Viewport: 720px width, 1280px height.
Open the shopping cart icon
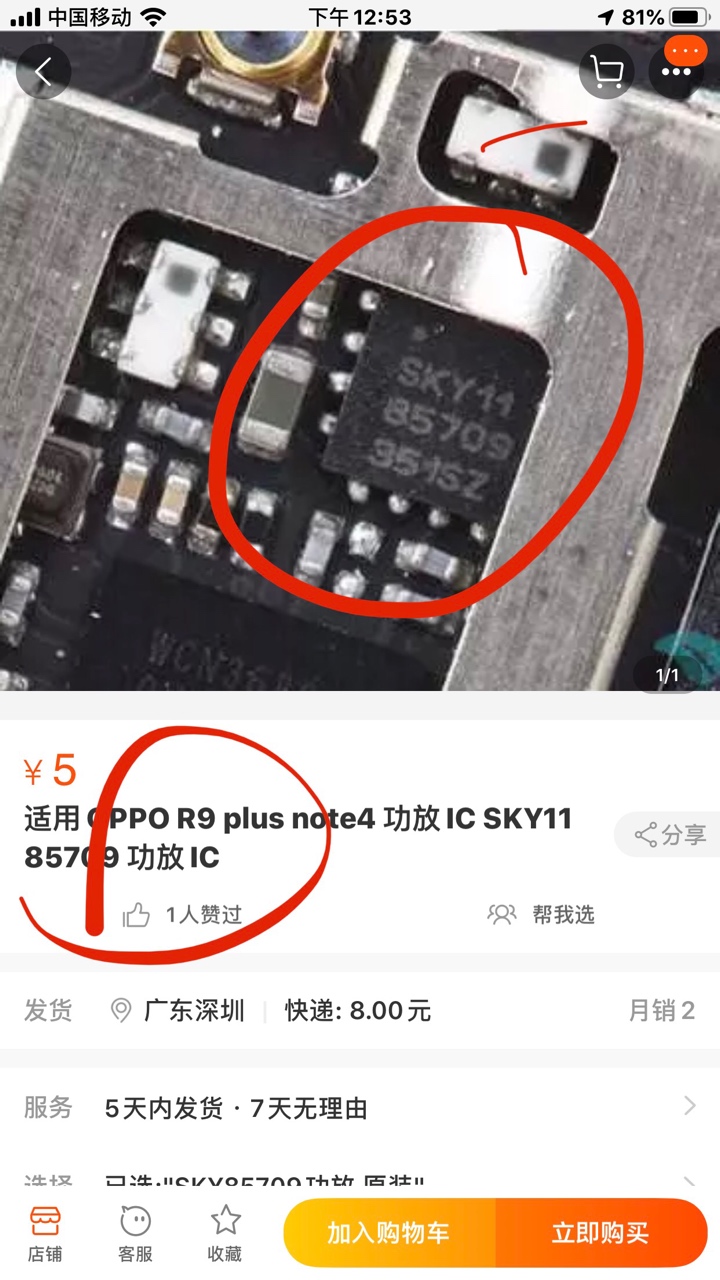point(607,72)
